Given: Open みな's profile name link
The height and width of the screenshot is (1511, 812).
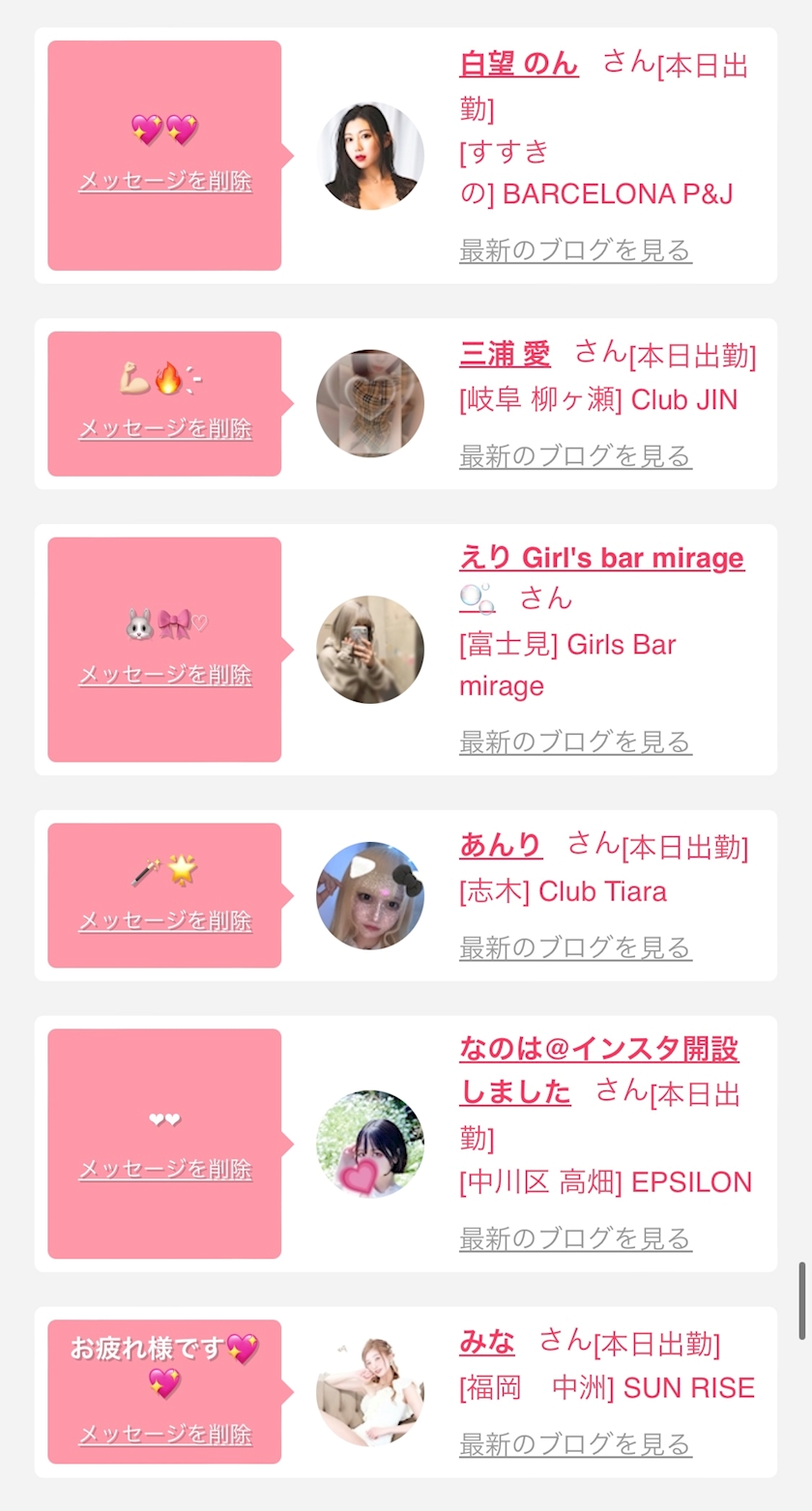Looking at the screenshot, I should tap(487, 1342).
